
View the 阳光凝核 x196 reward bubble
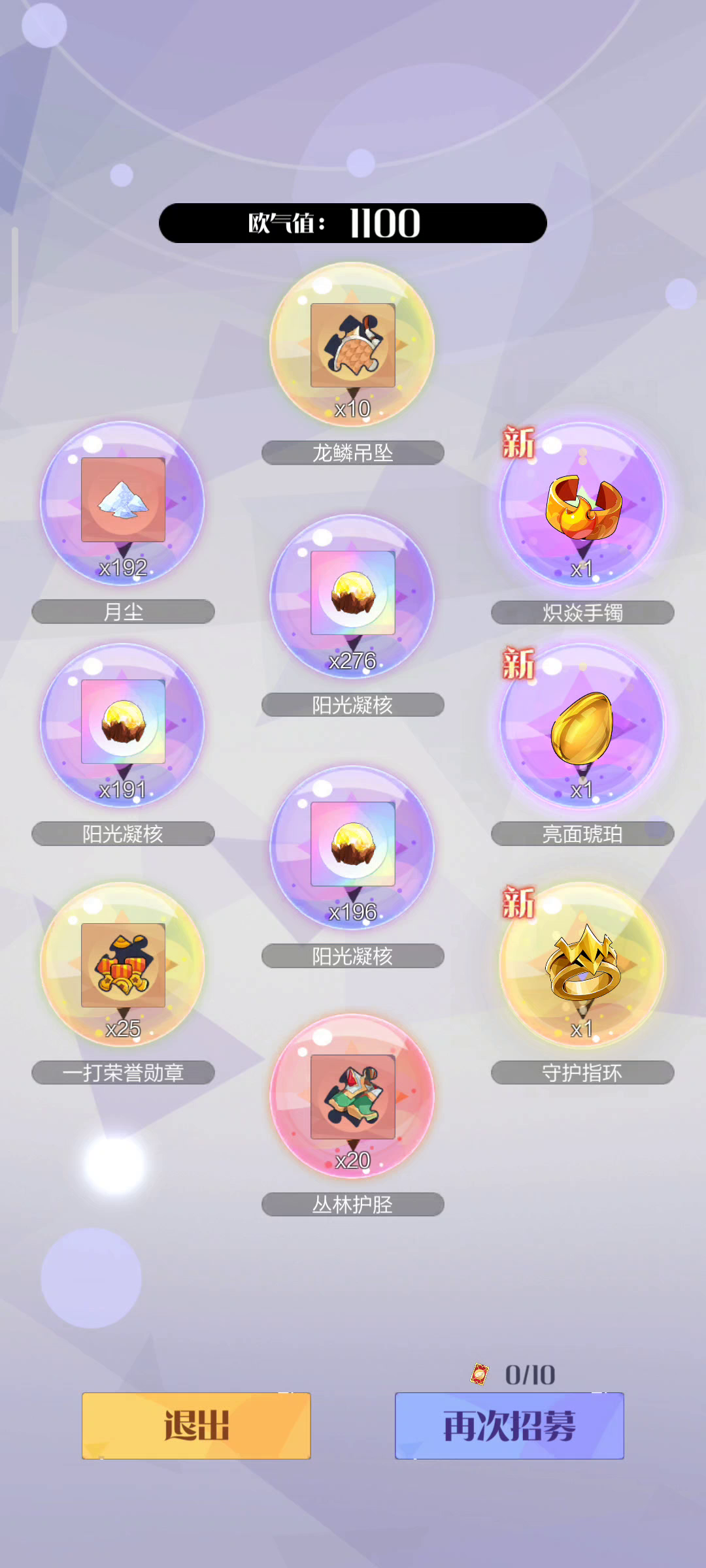(352, 845)
